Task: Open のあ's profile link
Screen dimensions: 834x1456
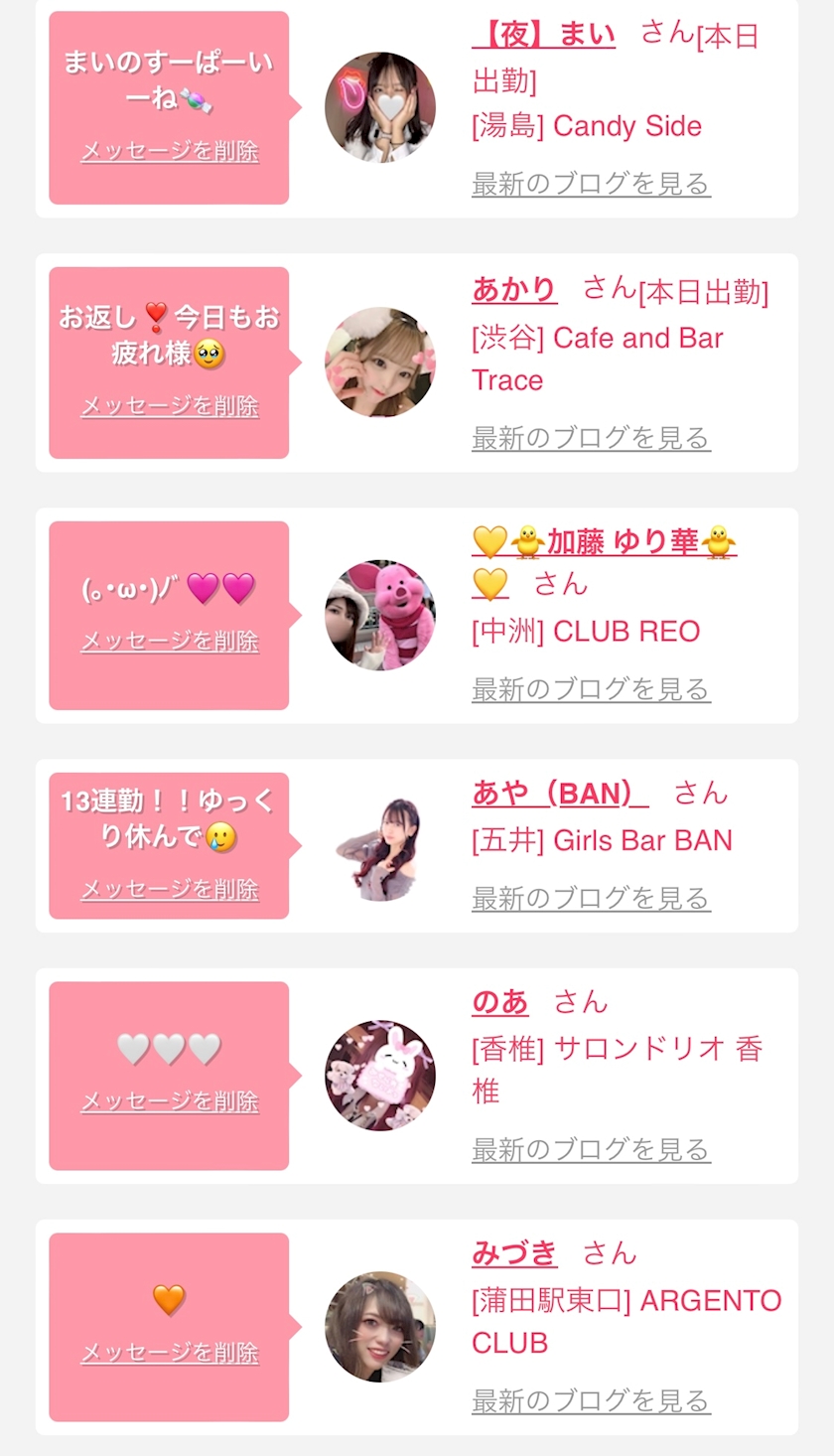Action: point(500,1002)
